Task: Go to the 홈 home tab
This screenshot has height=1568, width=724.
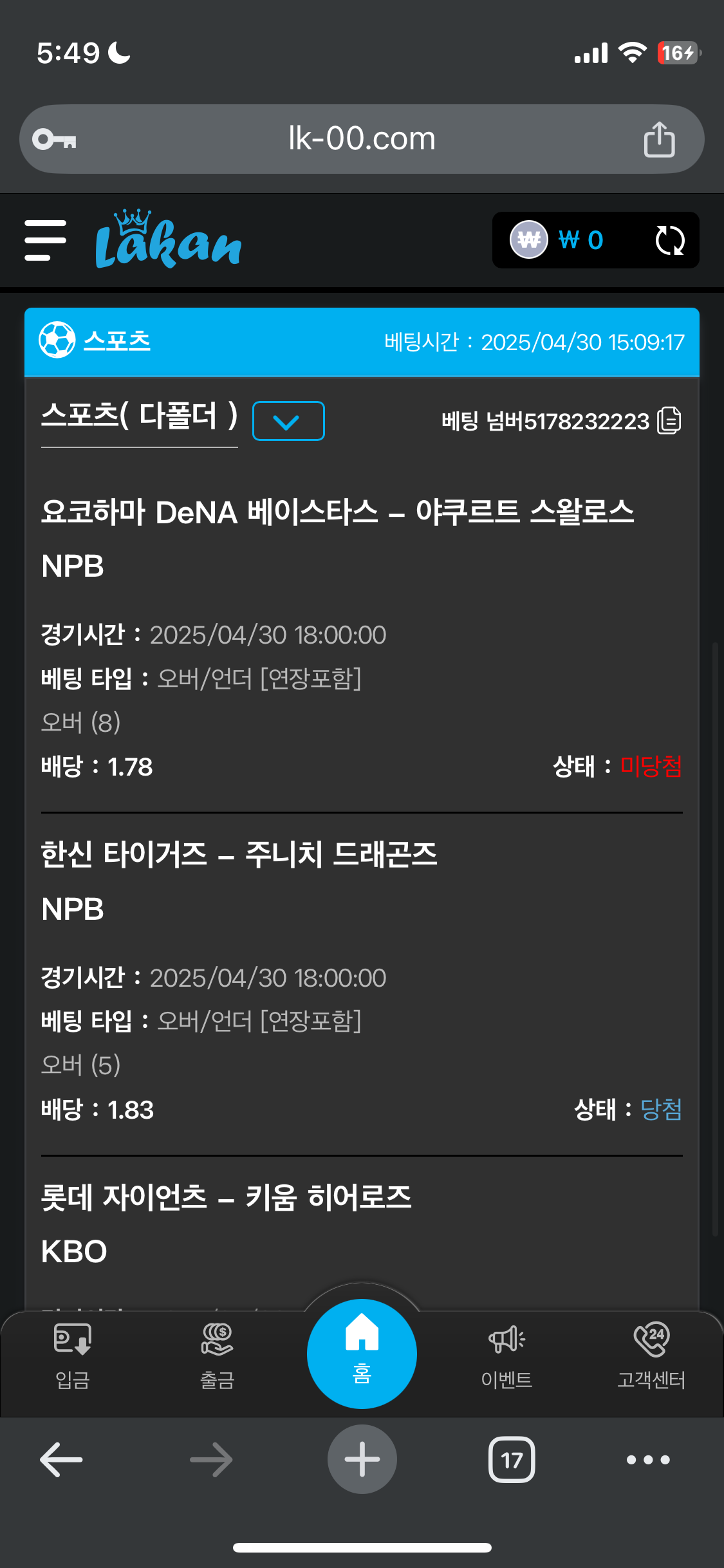Action: point(362,1353)
